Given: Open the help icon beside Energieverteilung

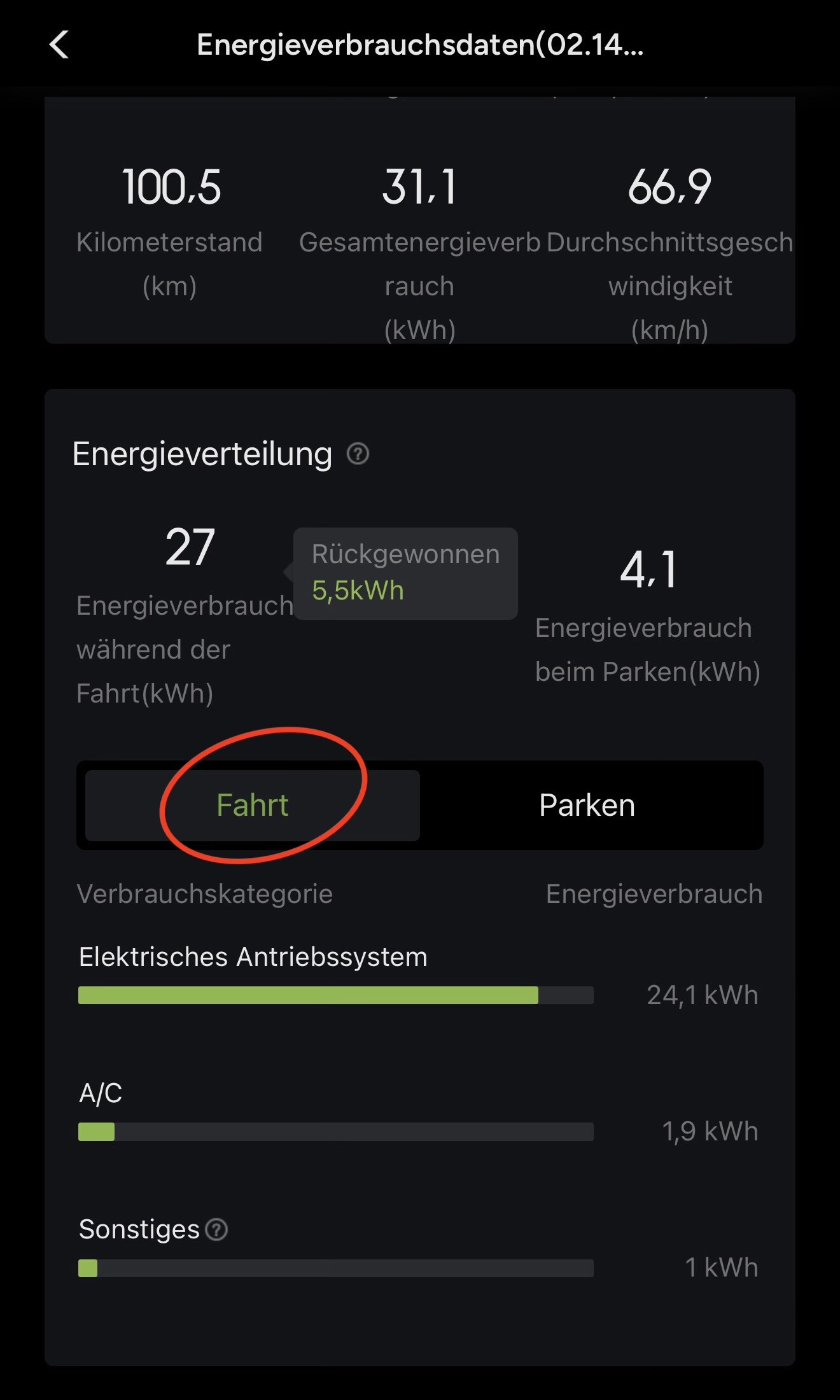Looking at the screenshot, I should pyautogui.click(x=358, y=454).
